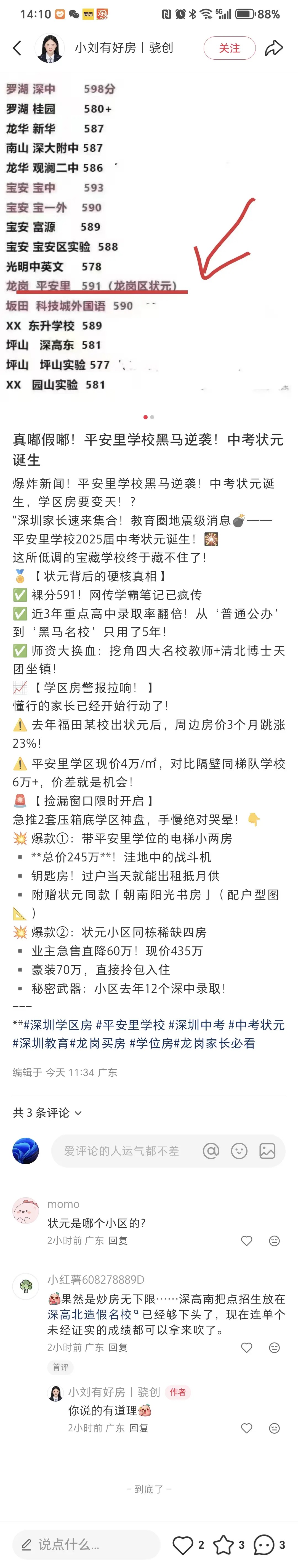The width and height of the screenshot is (298, 1568).
Task: Share this post via the arrow icon
Action: tap(274, 48)
